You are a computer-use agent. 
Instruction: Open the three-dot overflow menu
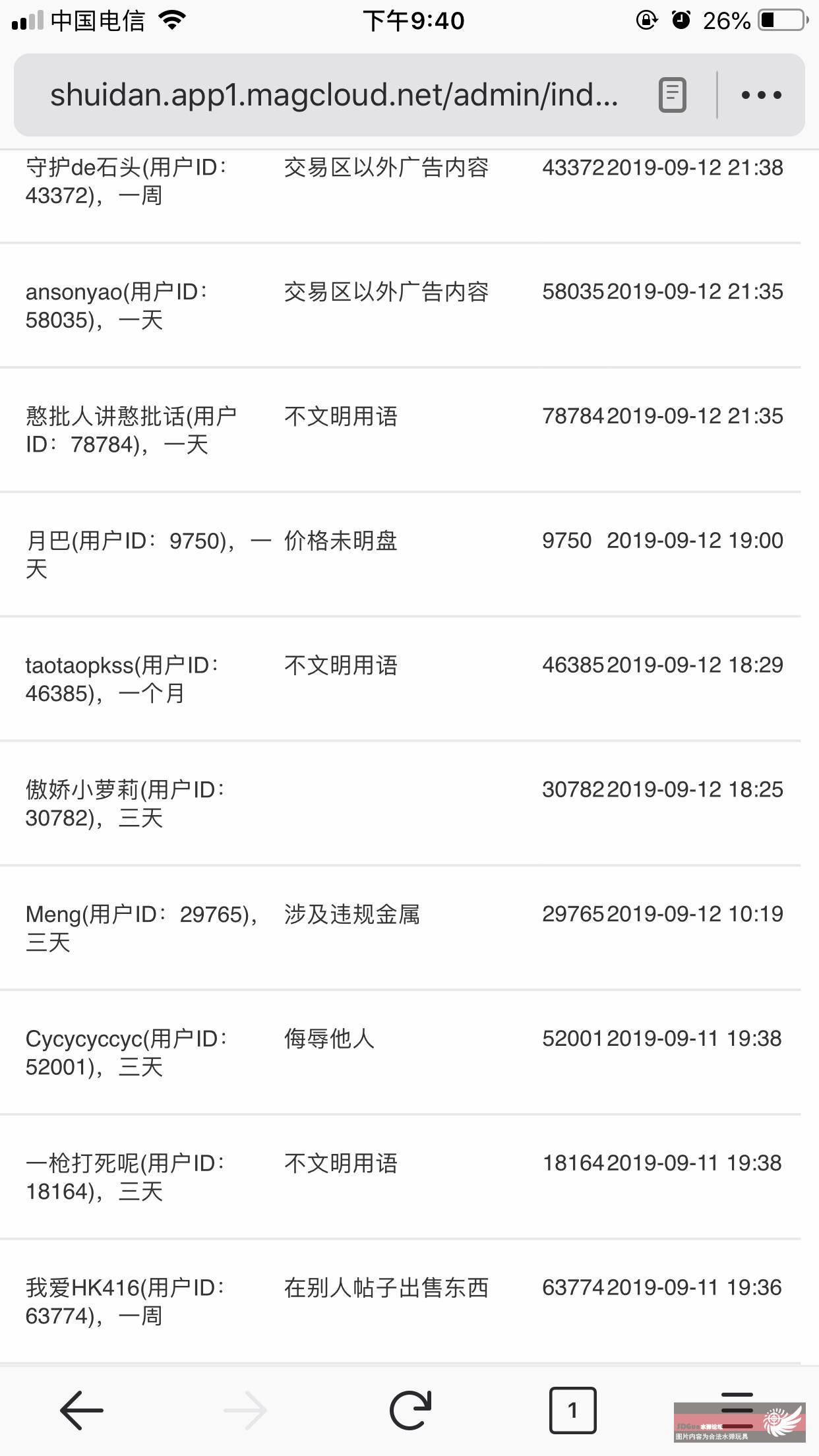(x=762, y=95)
